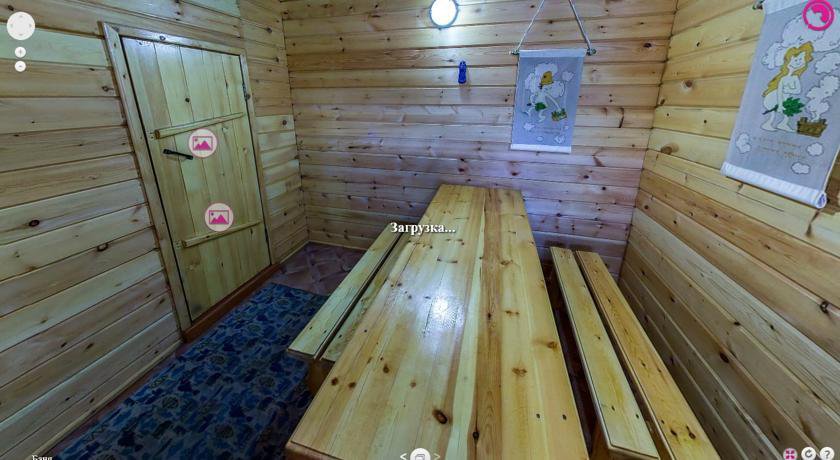Image resolution: width=840 pixels, height=460 pixels.
Task: Toggle fullscreen with the pink square icon
Action: tap(790, 454)
